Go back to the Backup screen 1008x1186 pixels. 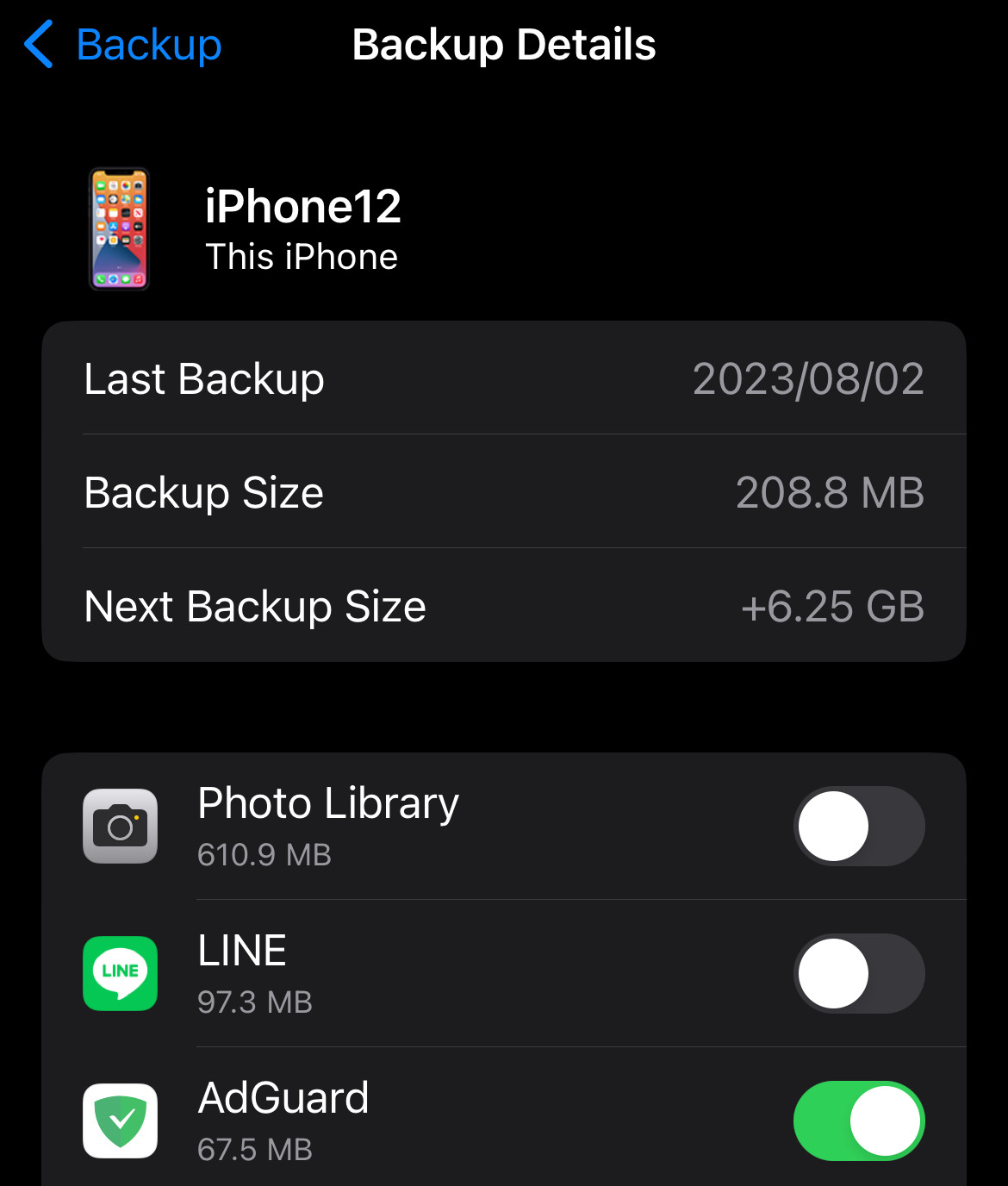pos(123,45)
